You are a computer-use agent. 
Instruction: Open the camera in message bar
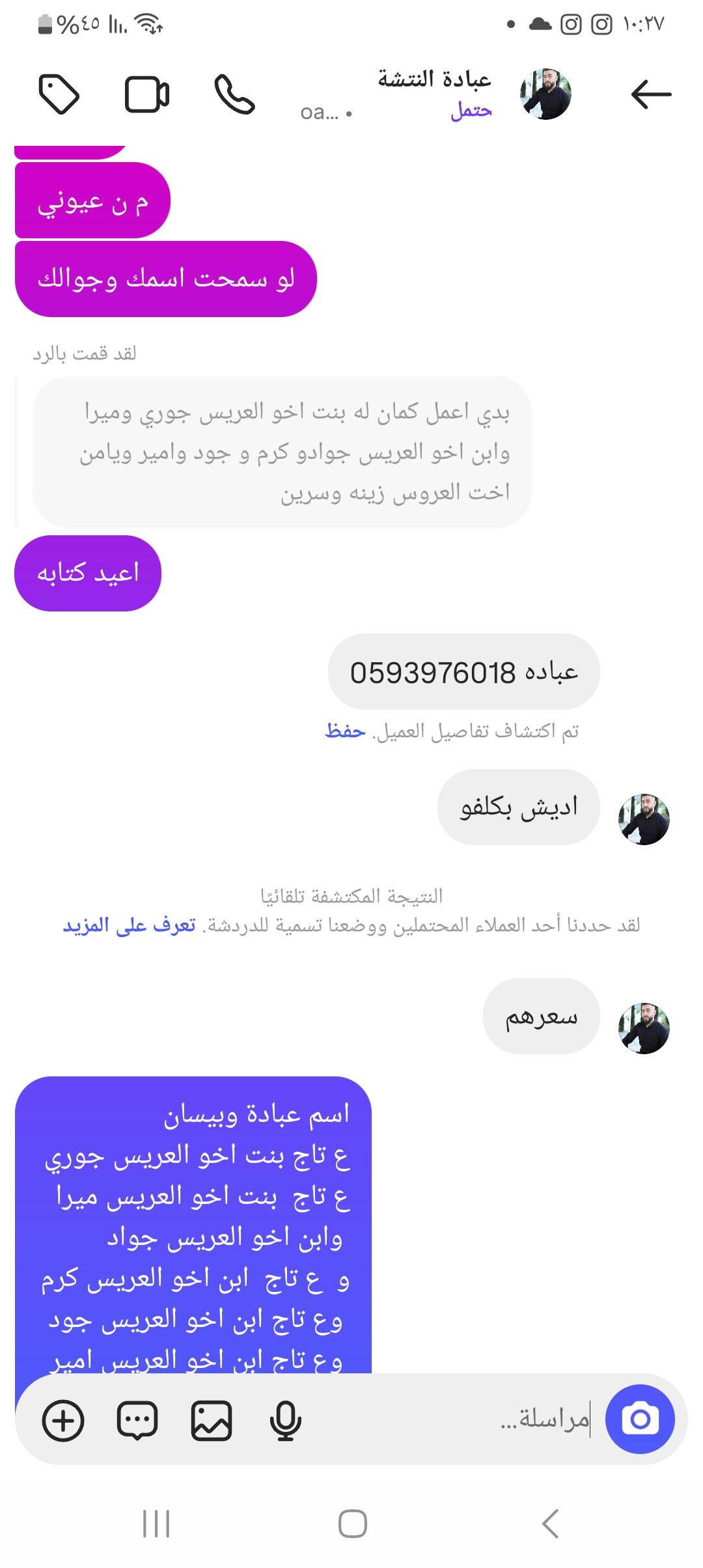640,1419
